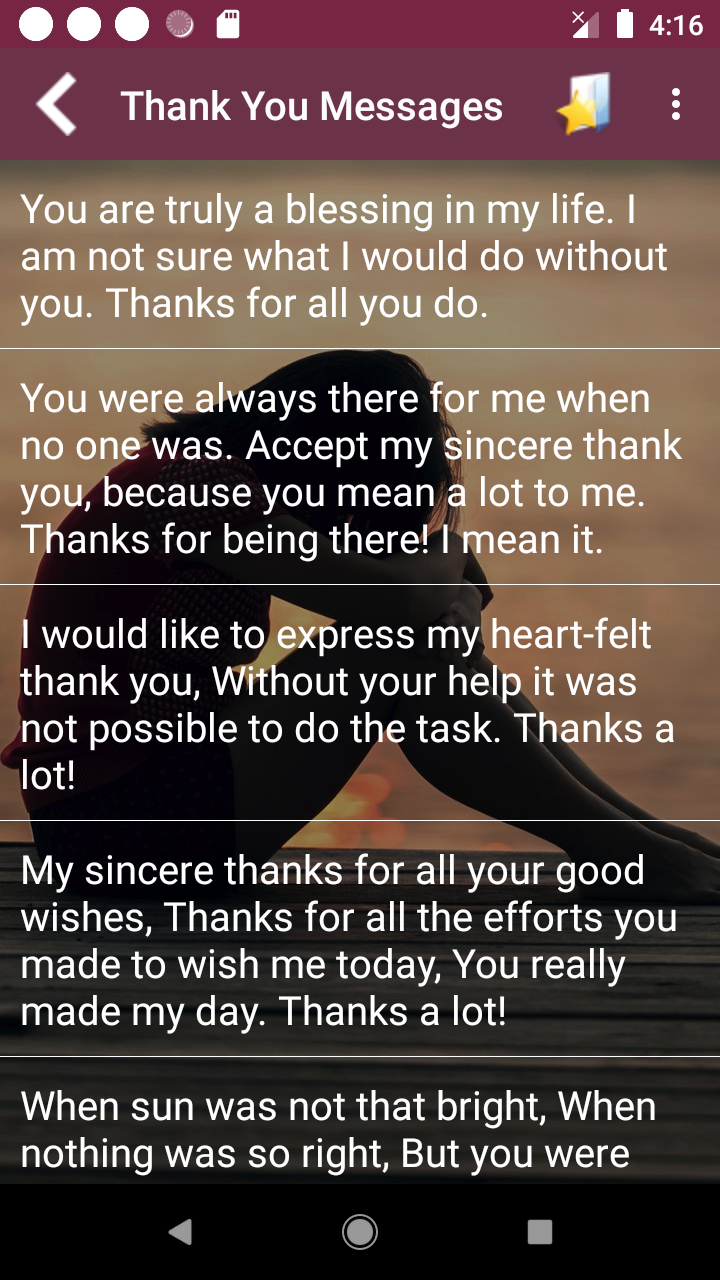Choose the 'thanks for all your good wishes' message
This screenshot has height=1280, width=720.
tap(360, 939)
